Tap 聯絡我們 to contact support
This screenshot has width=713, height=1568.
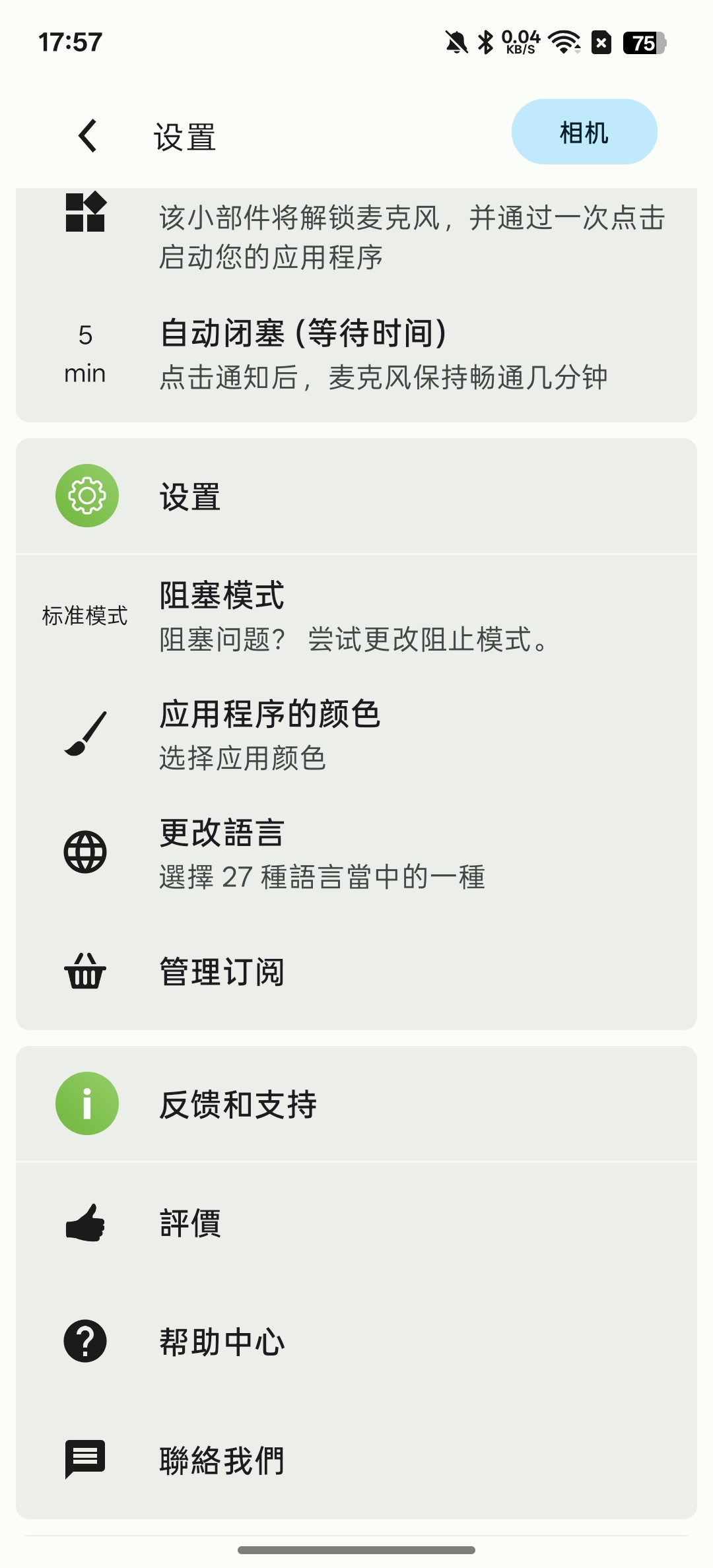tap(356, 1460)
